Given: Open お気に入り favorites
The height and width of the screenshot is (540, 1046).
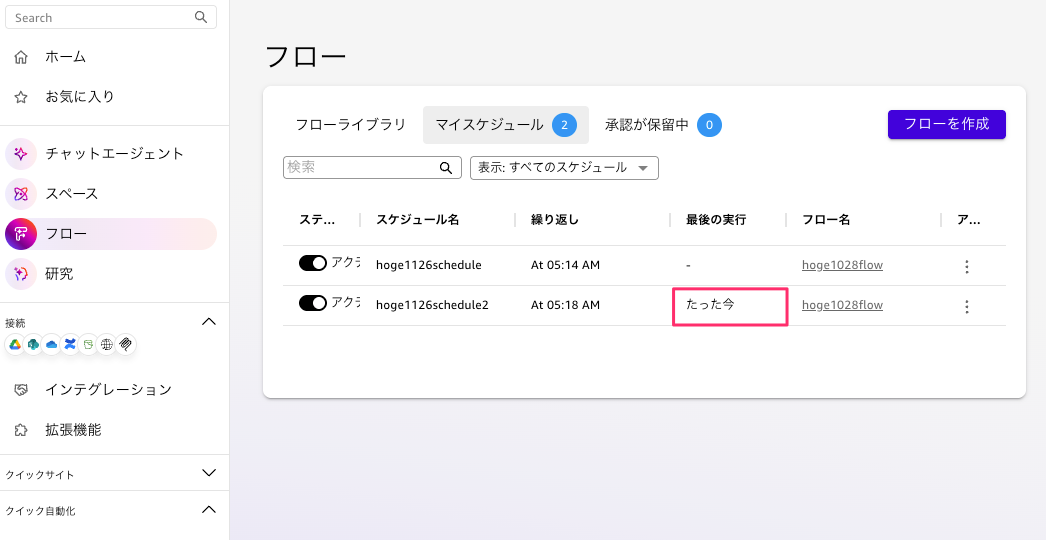Looking at the screenshot, I should click(x=79, y=97).
